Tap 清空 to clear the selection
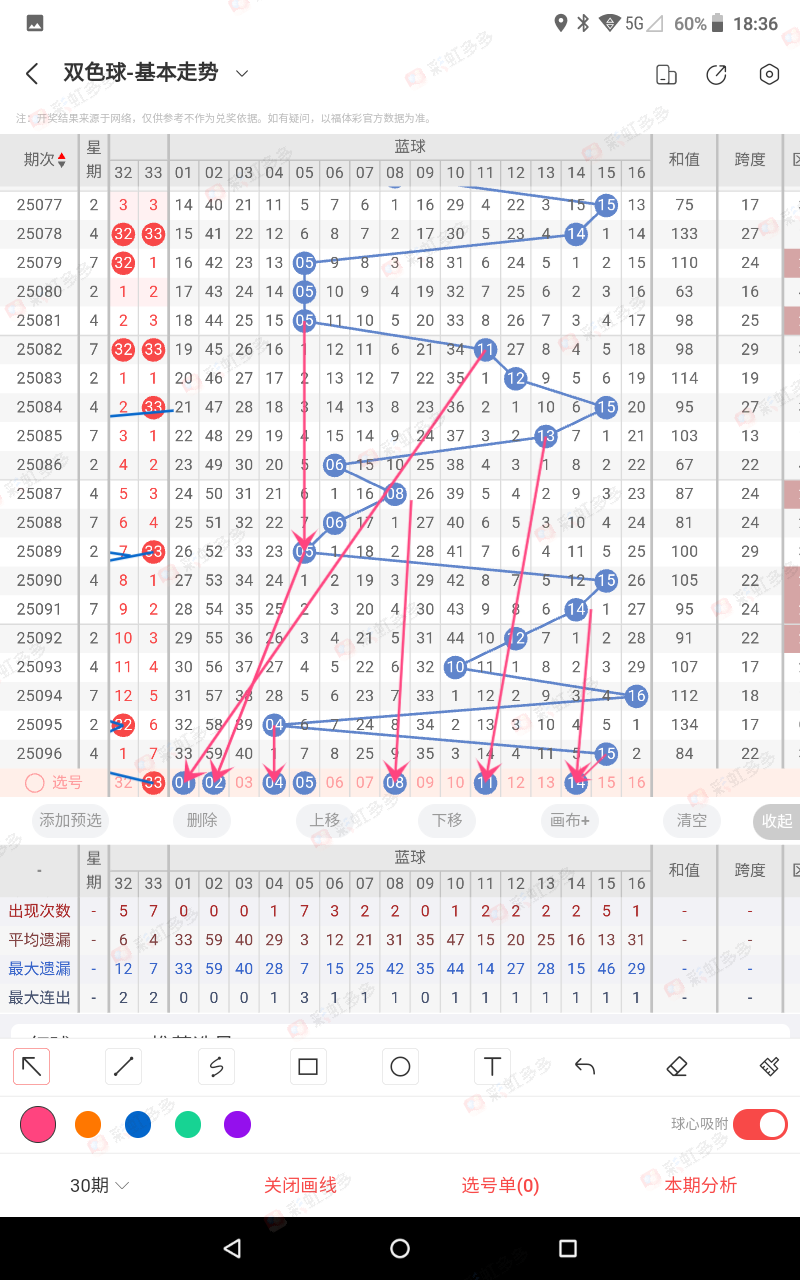Viewport: 800px width, 1280px height. point(692,820)
